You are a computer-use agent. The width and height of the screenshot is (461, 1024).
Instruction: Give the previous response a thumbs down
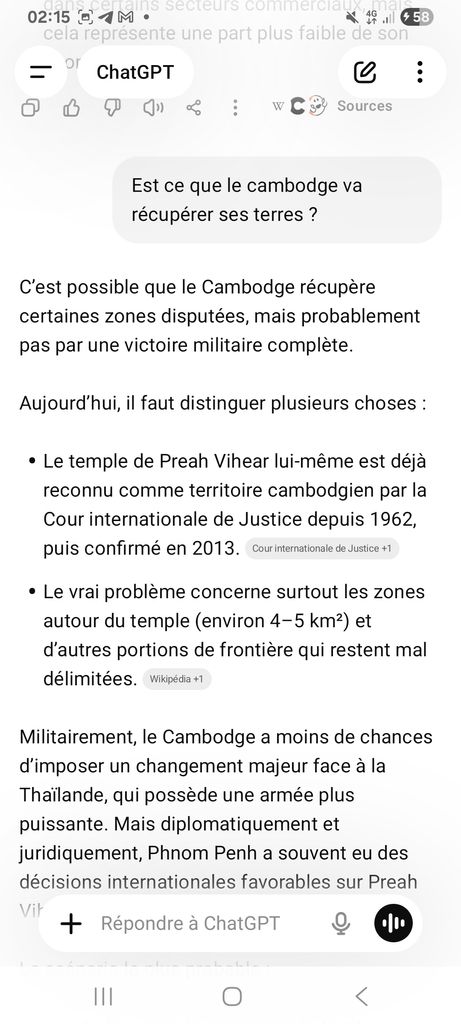coord(112,107)
